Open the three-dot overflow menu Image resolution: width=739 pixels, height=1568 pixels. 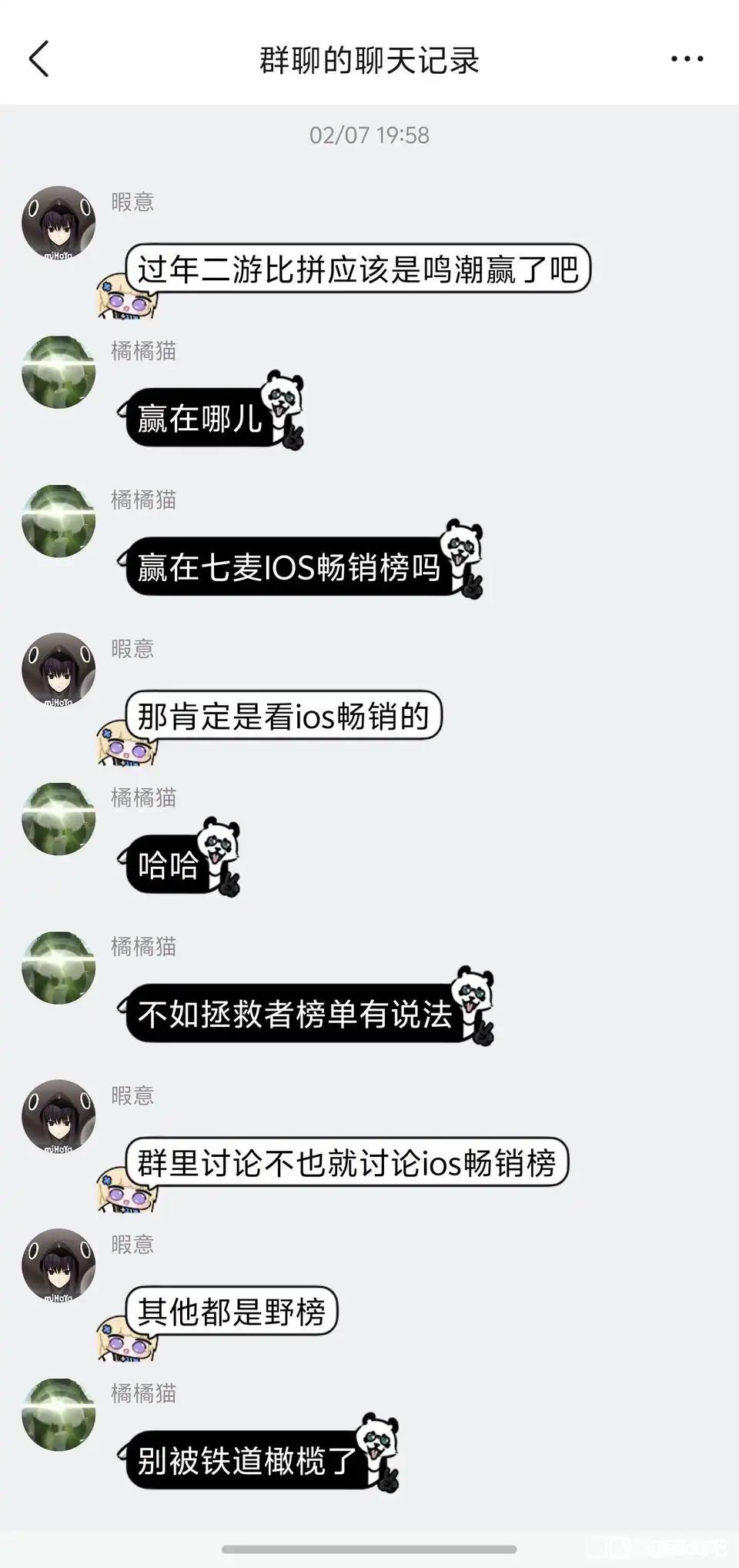687,59
